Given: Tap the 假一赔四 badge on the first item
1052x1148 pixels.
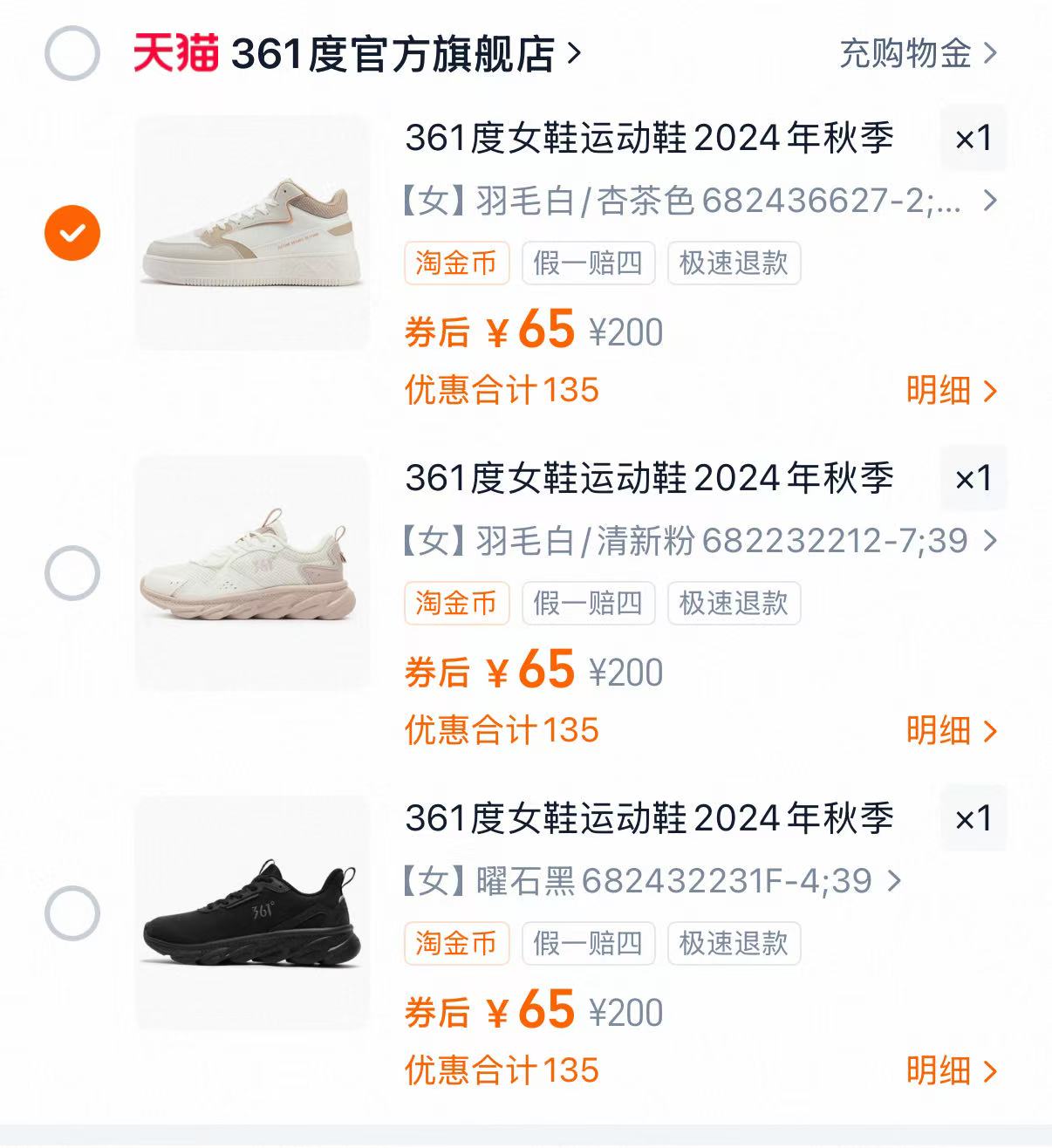Looking at the screenshot, I should 589,263.
